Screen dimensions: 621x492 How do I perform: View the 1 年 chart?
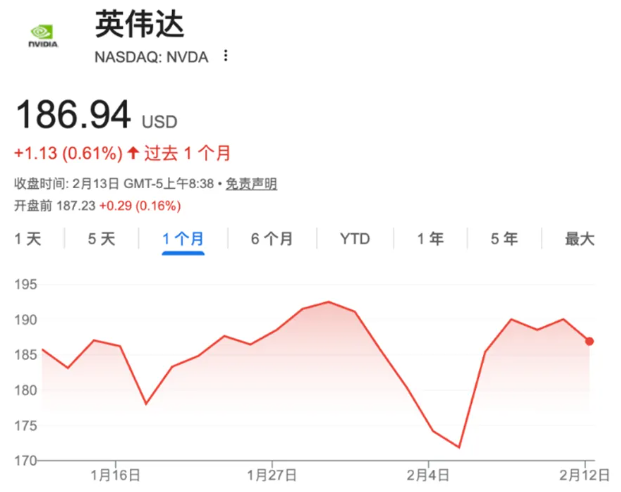tap(430, 239)
